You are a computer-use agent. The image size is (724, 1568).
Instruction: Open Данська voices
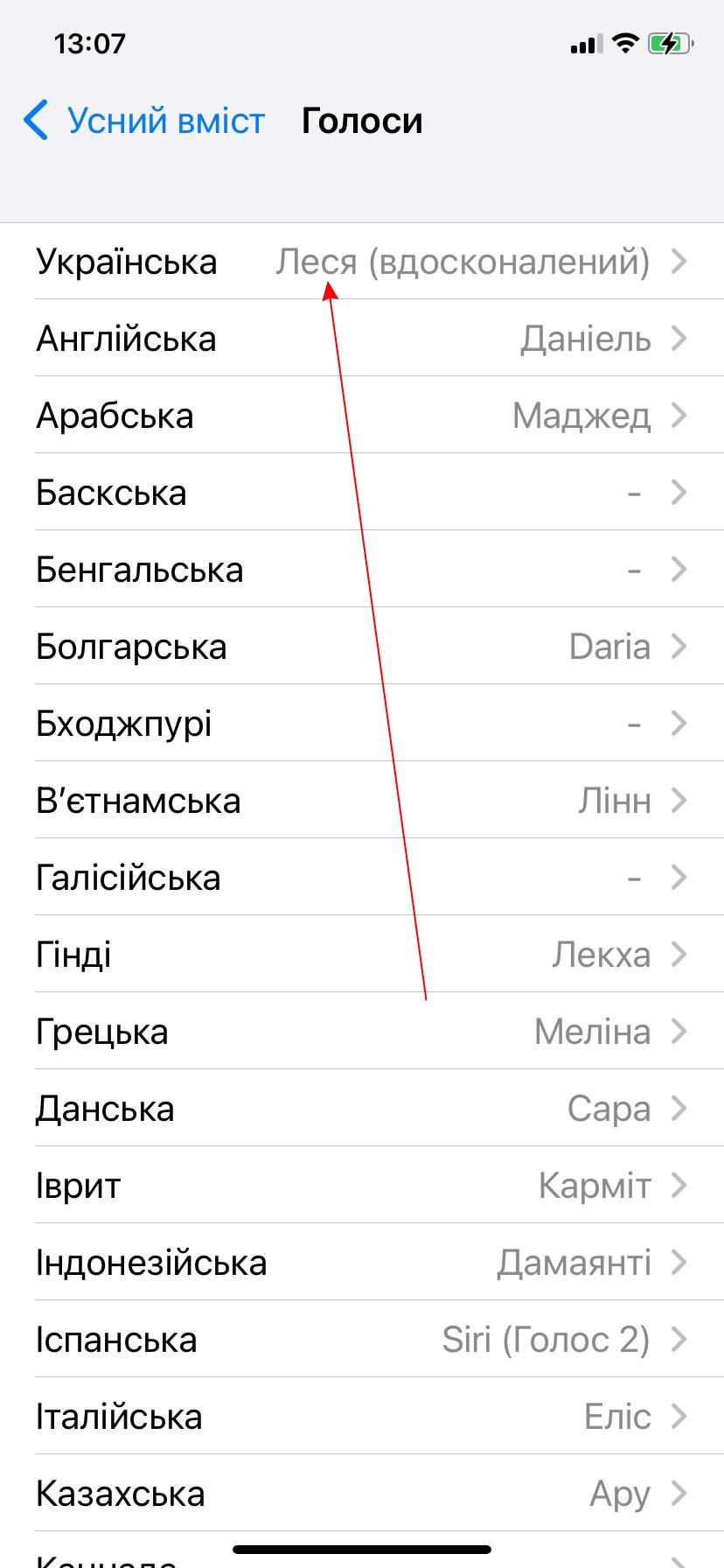click(x=362, y=1109)
